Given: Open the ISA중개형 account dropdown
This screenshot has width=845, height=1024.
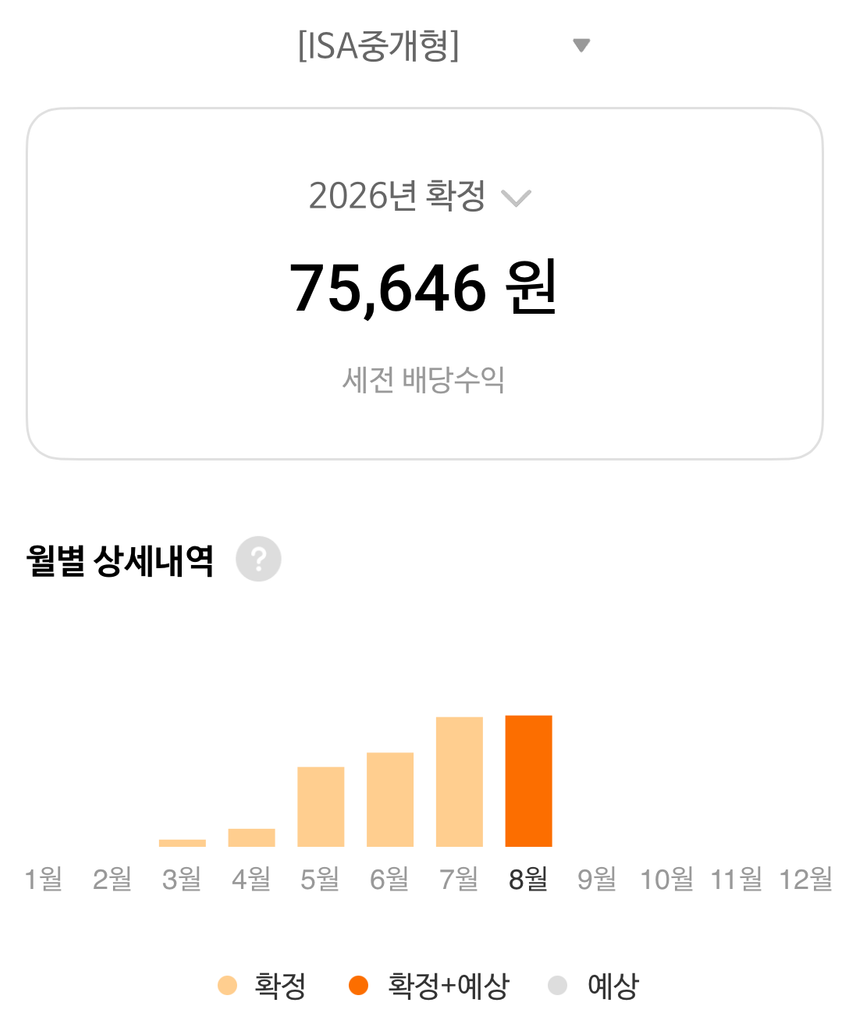Looking at the screenshot, I should tap(444, 46).
